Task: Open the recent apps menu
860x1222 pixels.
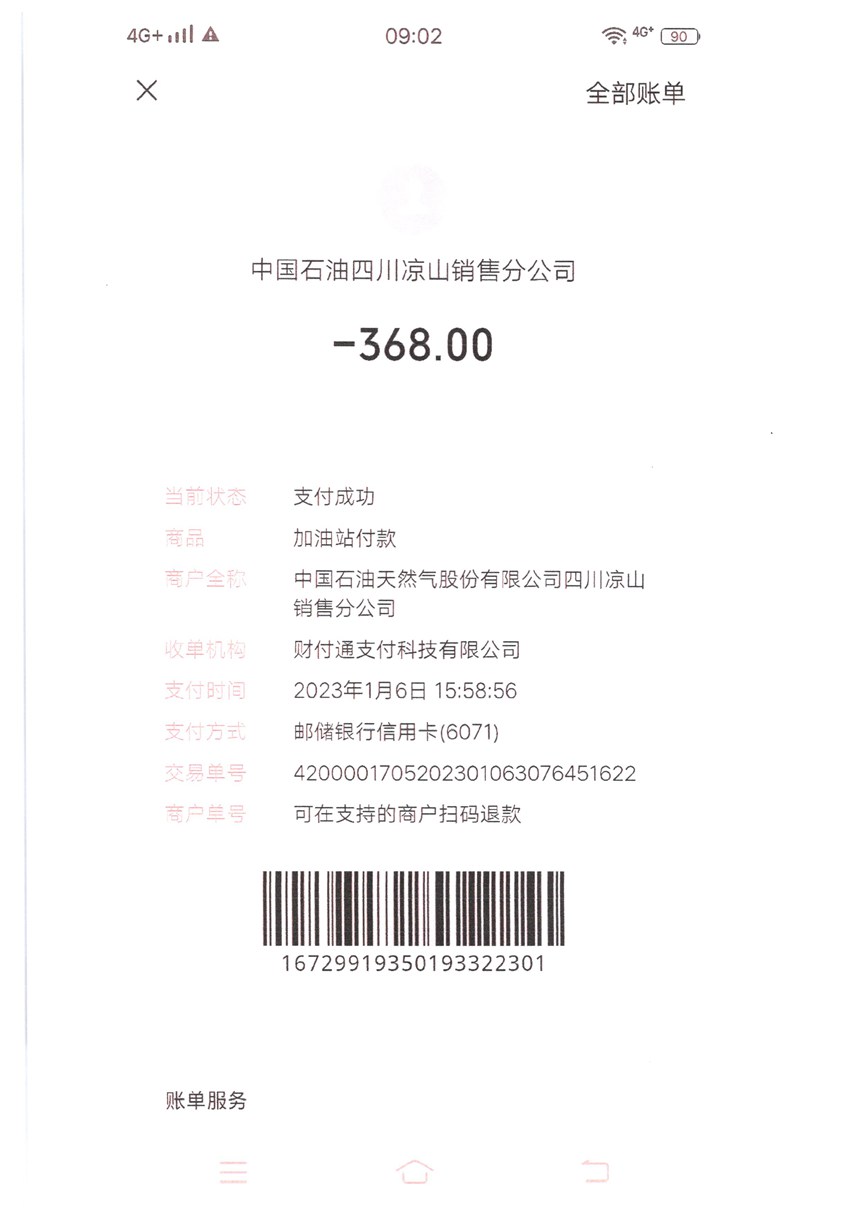Action: 233,1172
